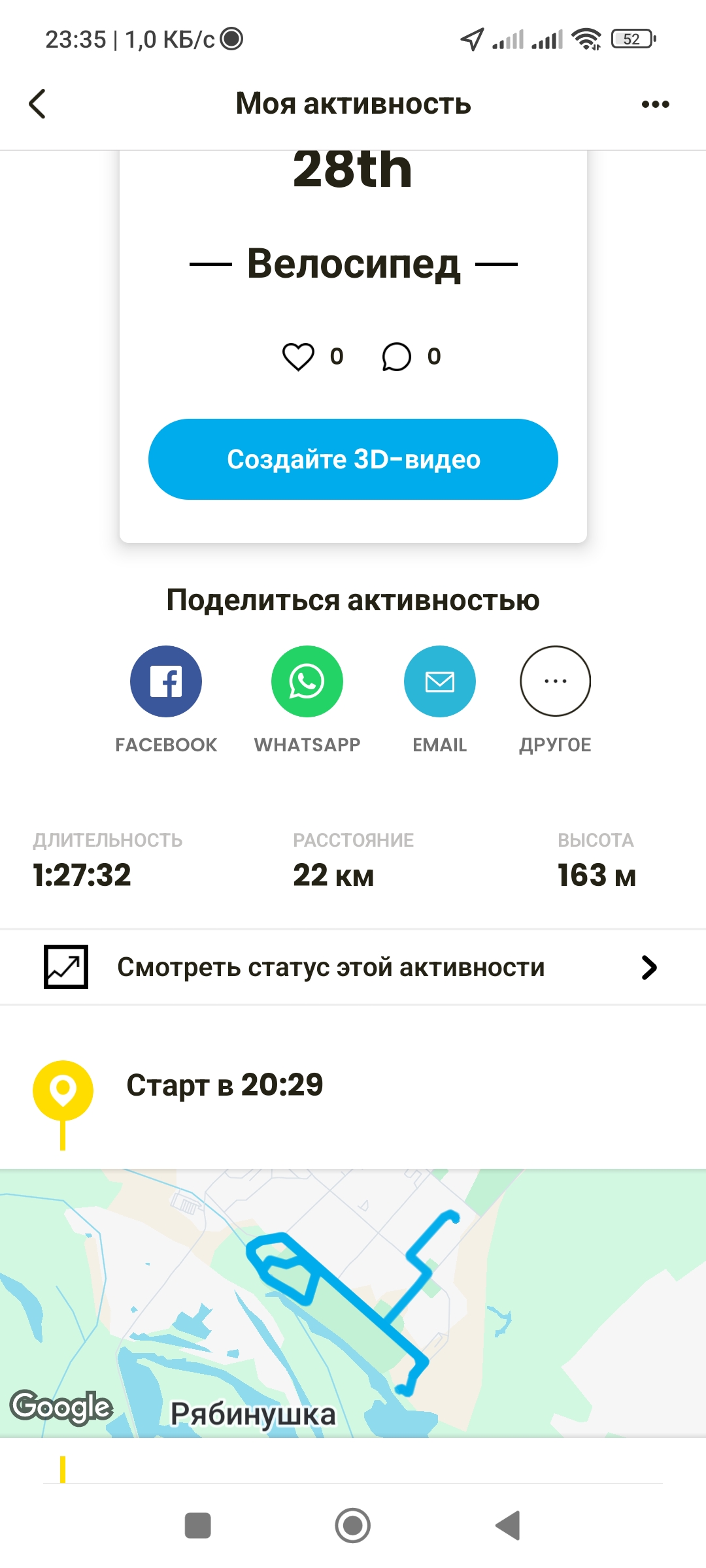Open the Другое sharing options
706x1568 pixels.
pyautogui.click(x=556, y=681)
